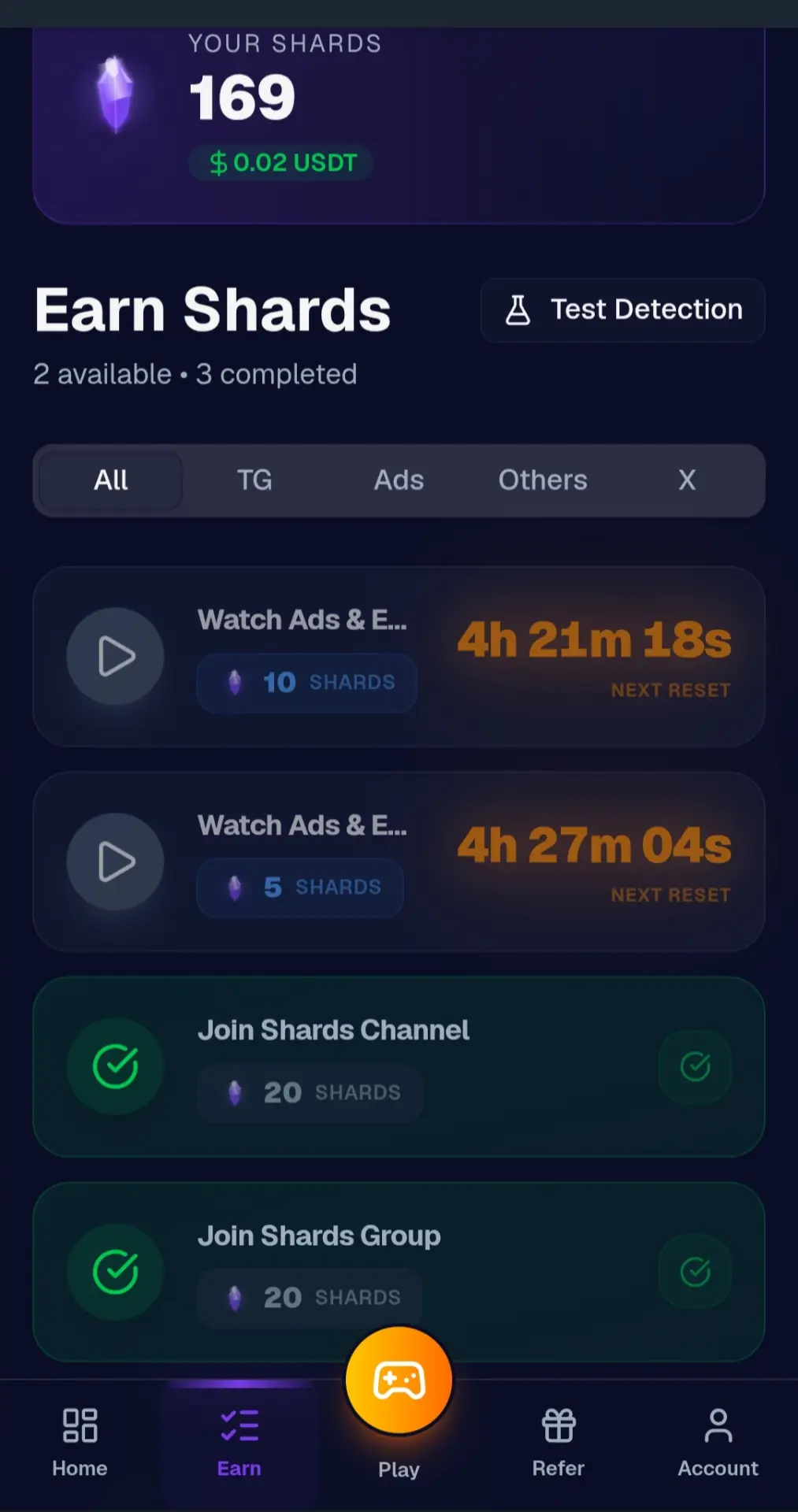Open the Join Shards Group task

(399, 1272)
